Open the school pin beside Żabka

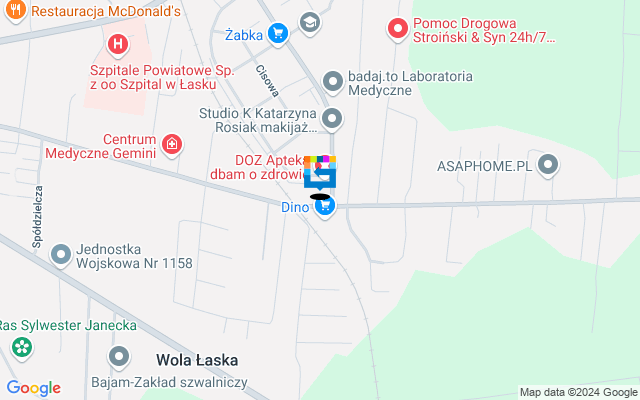tap(310, 22)
